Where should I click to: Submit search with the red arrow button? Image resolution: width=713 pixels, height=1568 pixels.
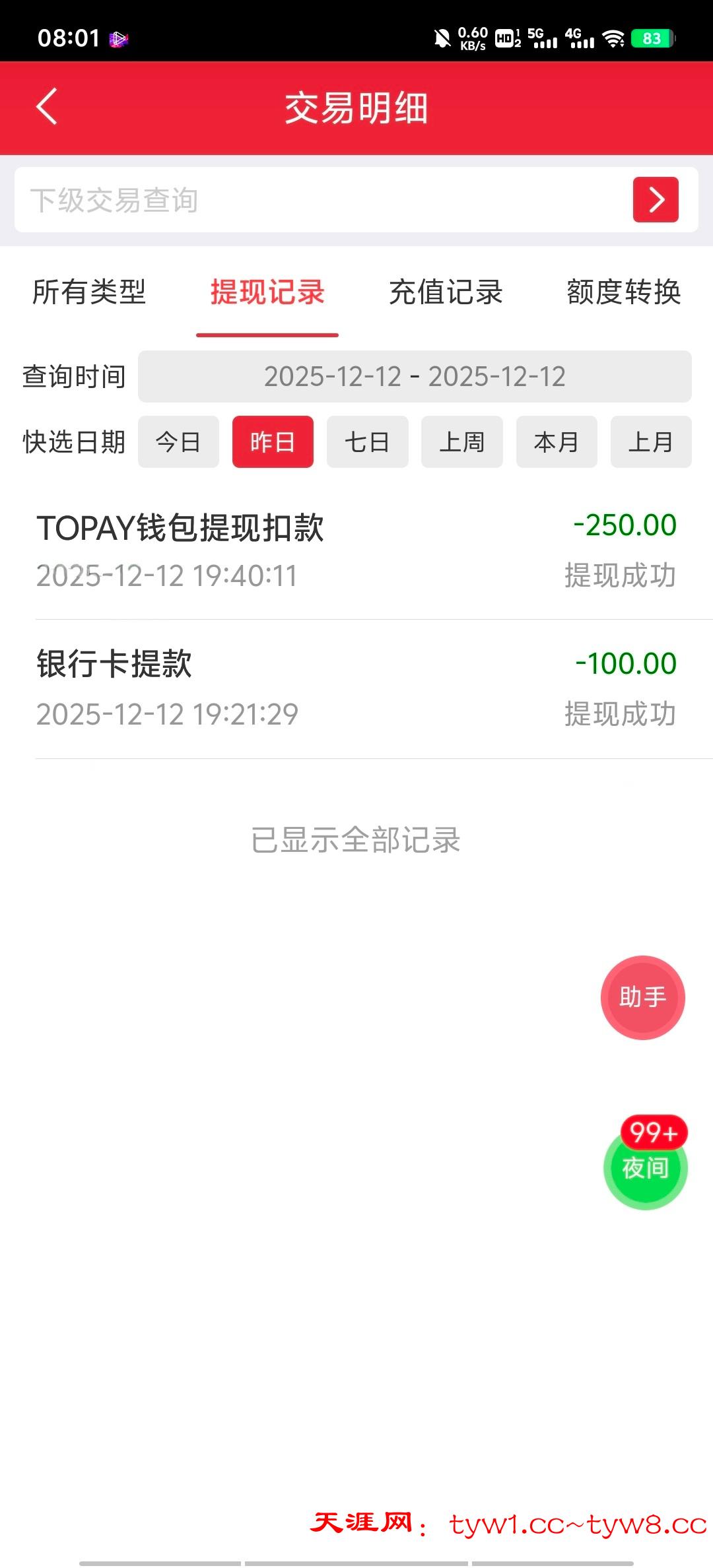(656, 199)
